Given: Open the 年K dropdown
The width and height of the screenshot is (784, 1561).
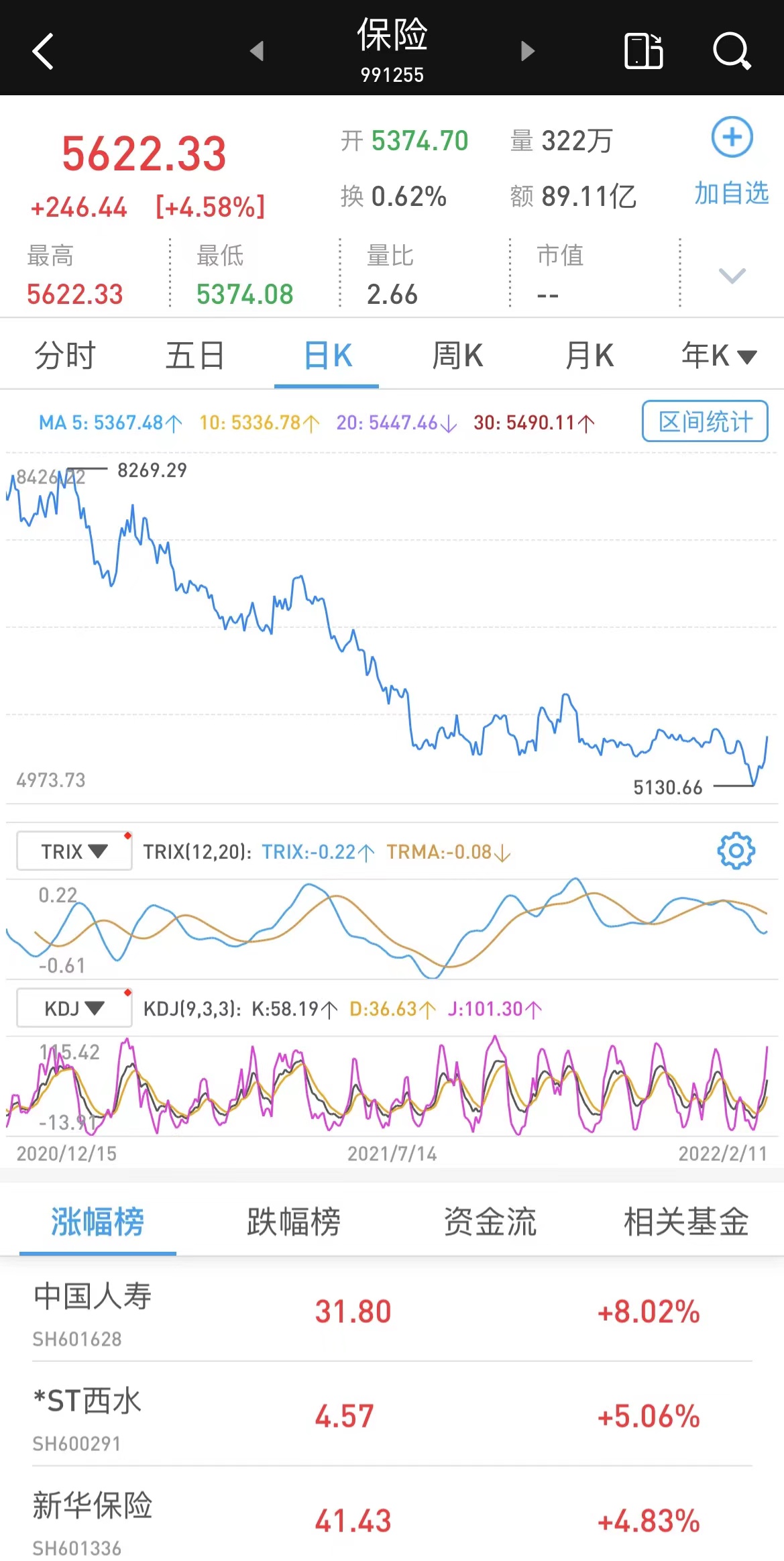Looking at the screenshot, I should (x=718, y=356).
